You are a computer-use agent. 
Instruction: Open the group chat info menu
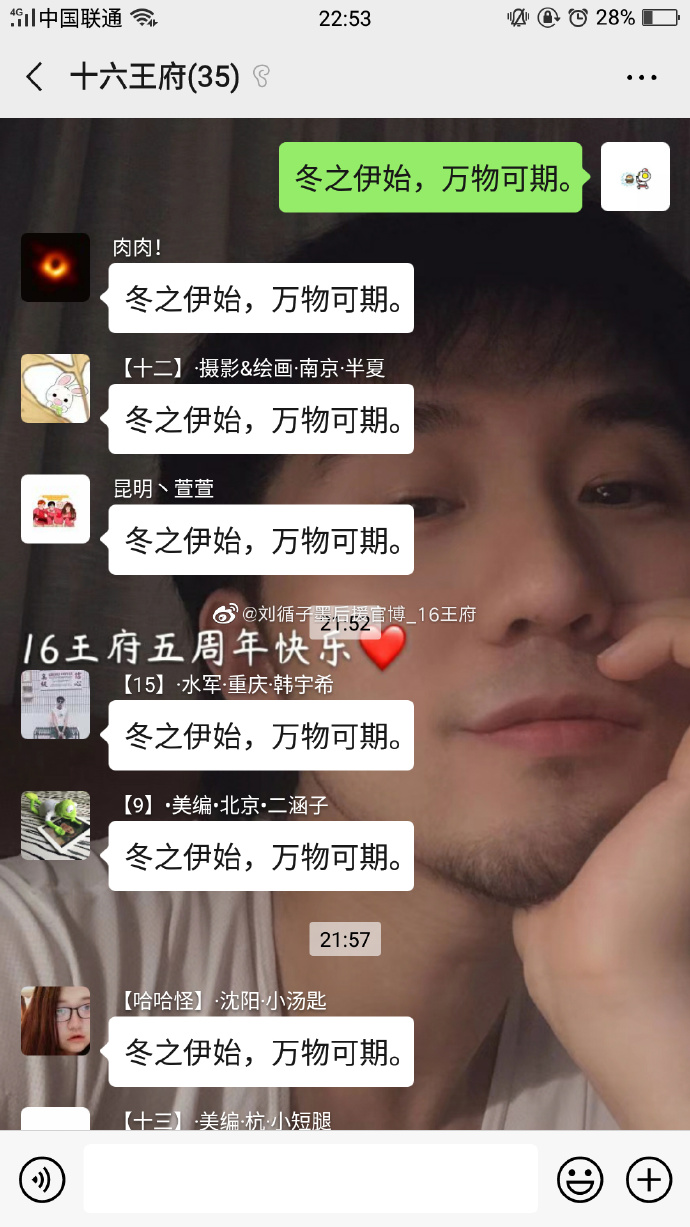[x=641, y=77]
